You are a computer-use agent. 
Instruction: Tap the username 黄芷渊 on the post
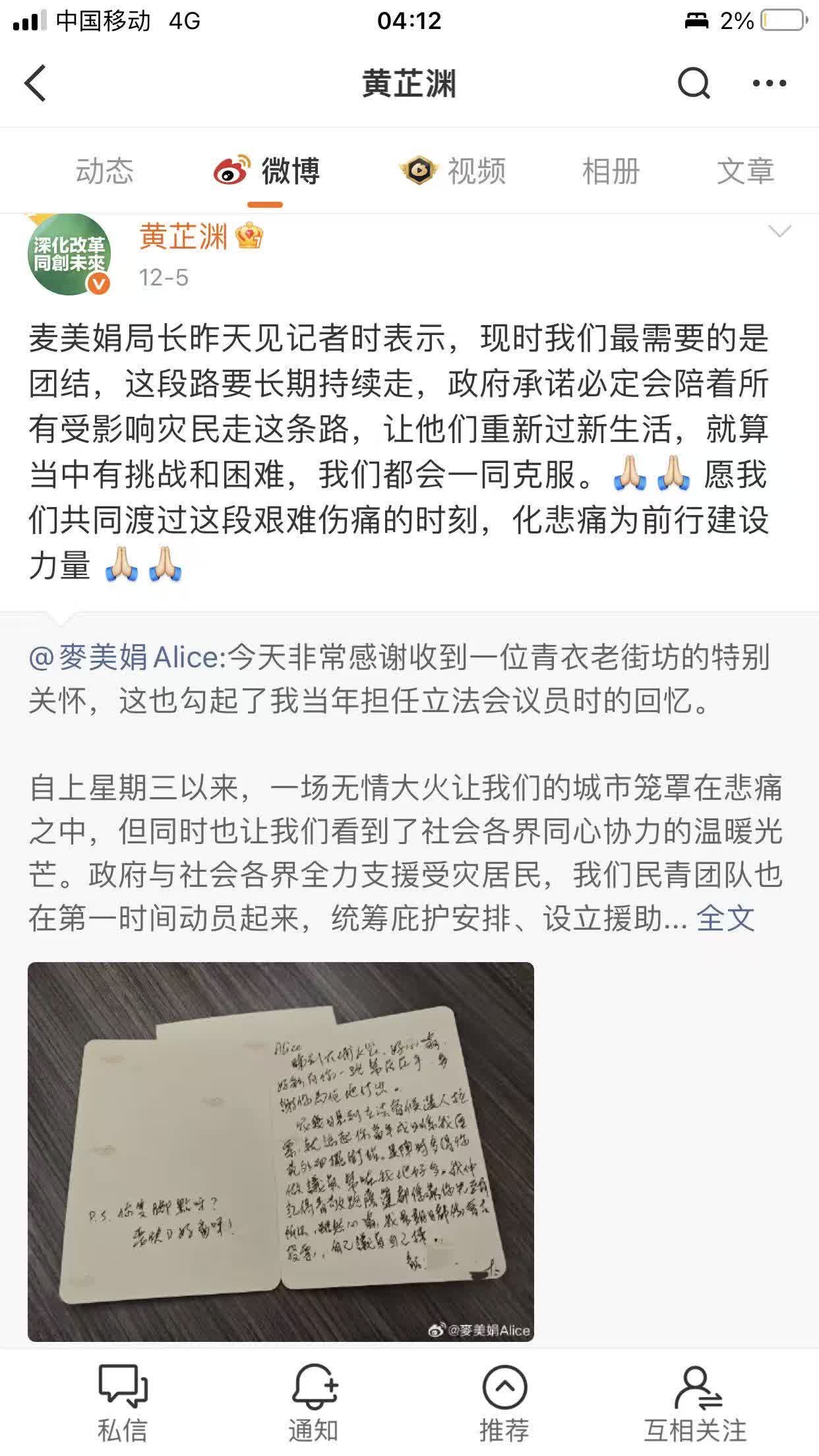coord(183,236)
